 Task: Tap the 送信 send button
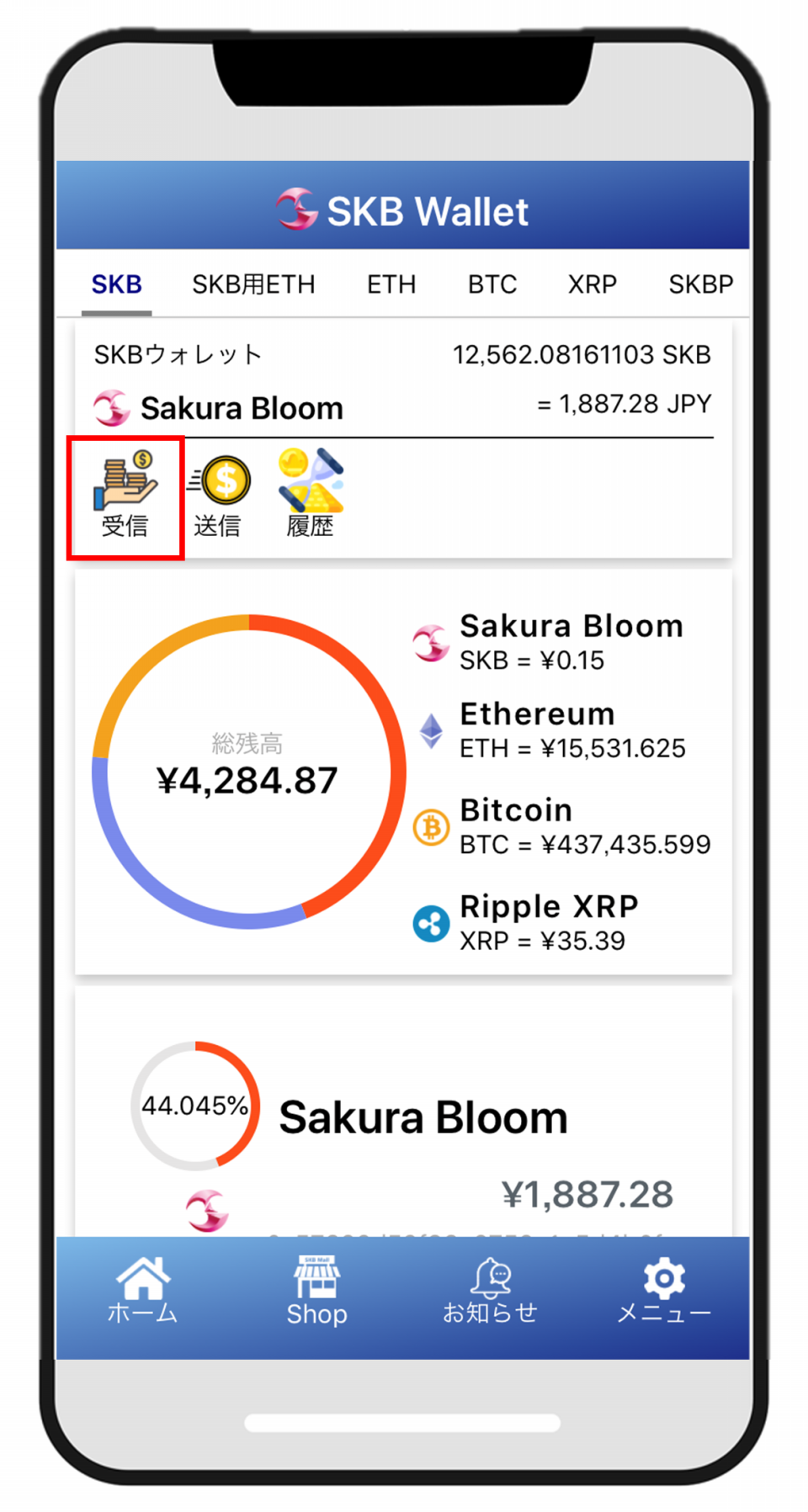tap(219, 496)
